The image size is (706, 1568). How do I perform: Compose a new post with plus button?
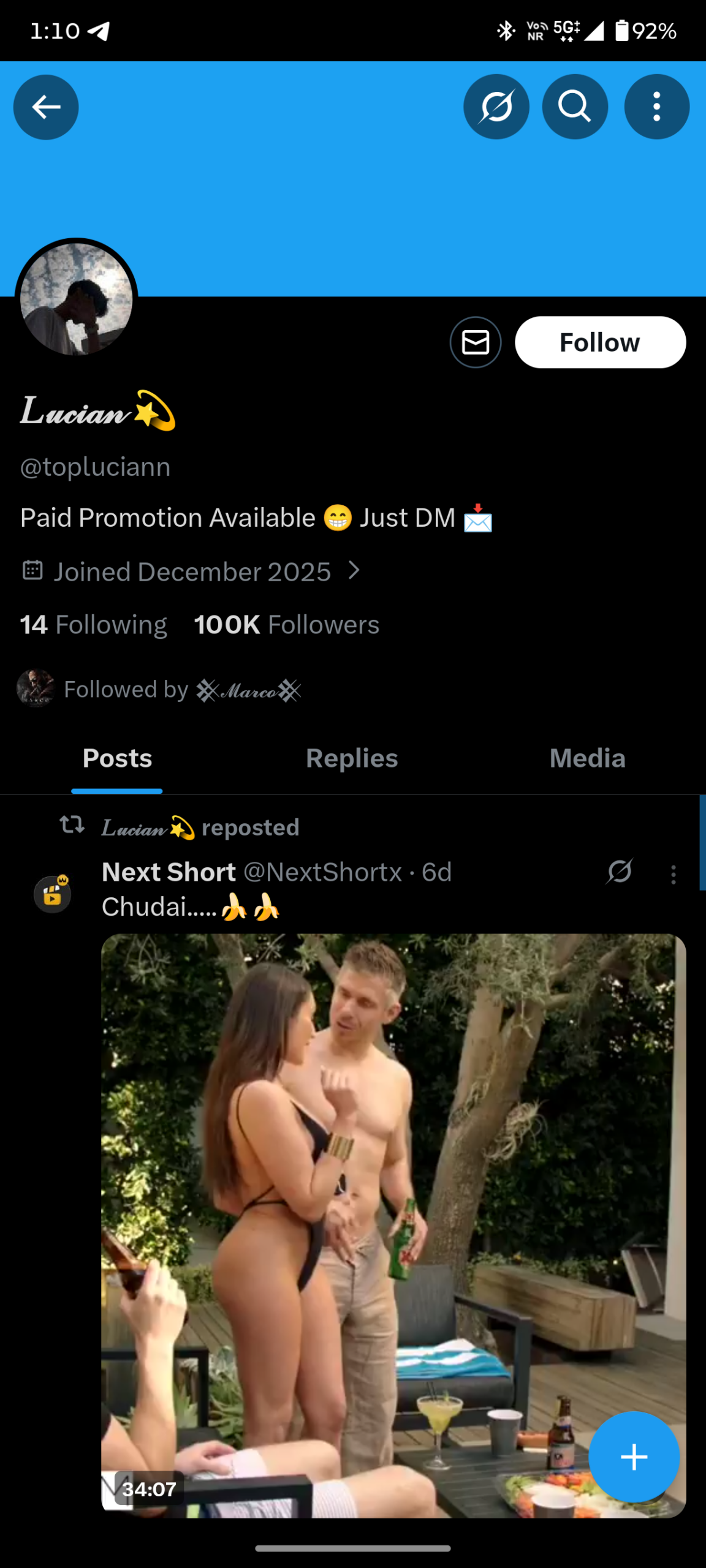coord(634,1457)
